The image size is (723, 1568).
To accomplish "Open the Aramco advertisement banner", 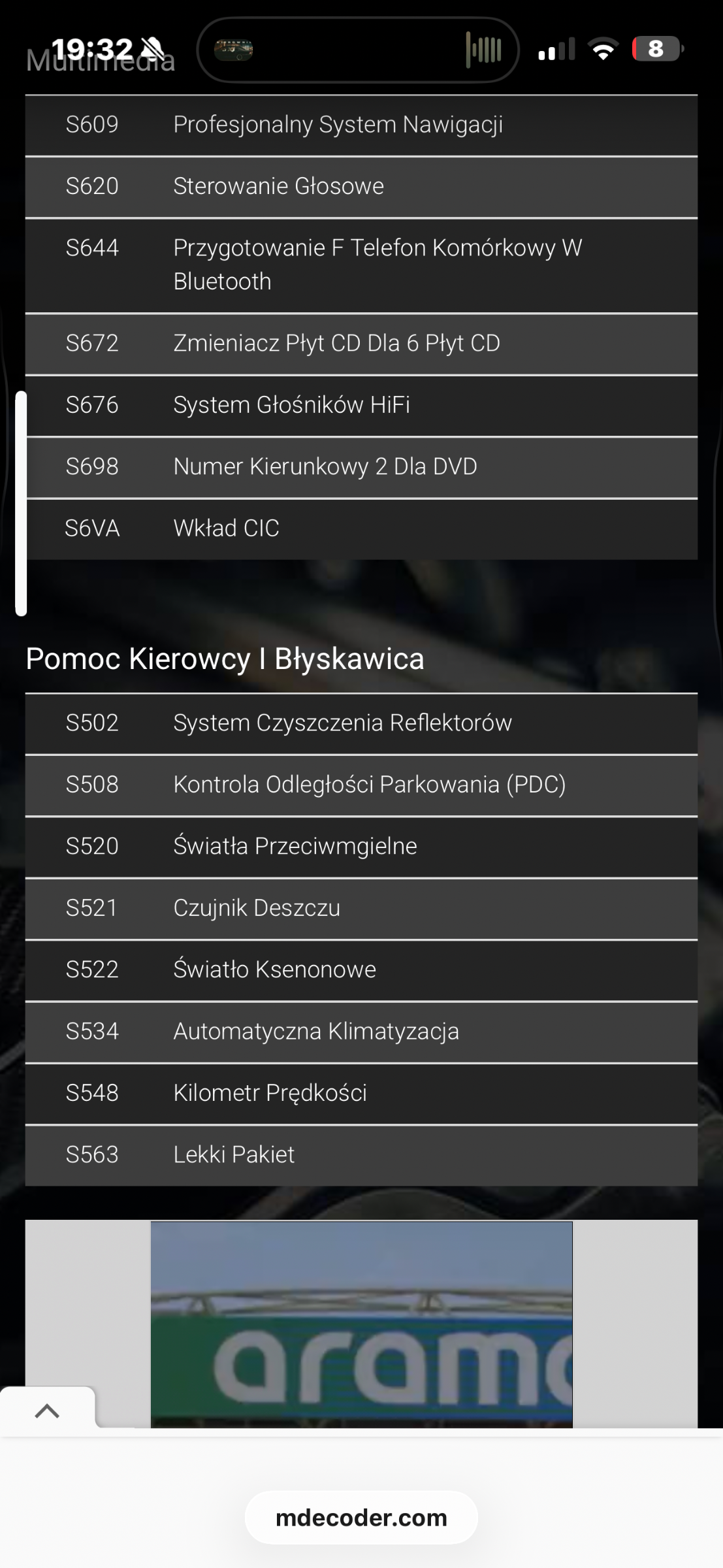I will click(361, 1324).
